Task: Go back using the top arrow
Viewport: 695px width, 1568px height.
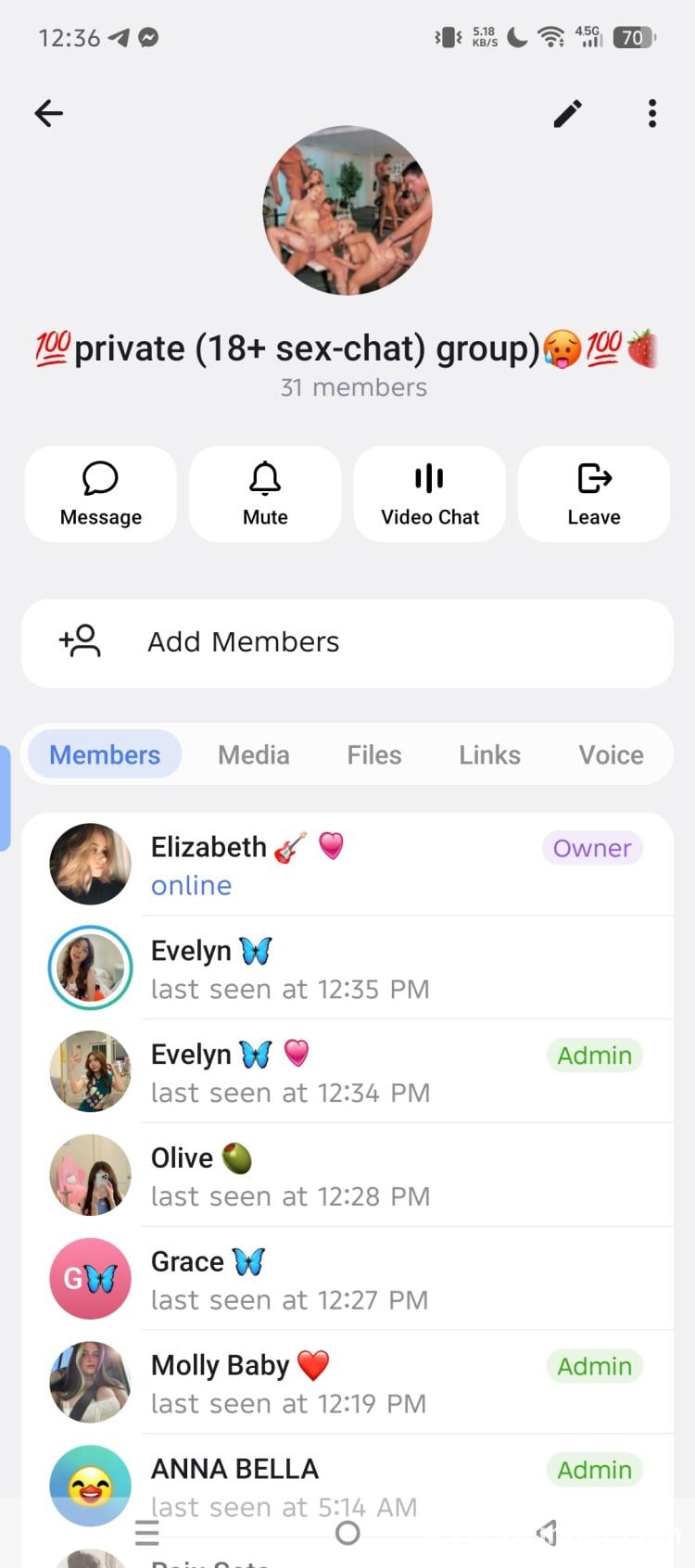Action: click(48, 113)
